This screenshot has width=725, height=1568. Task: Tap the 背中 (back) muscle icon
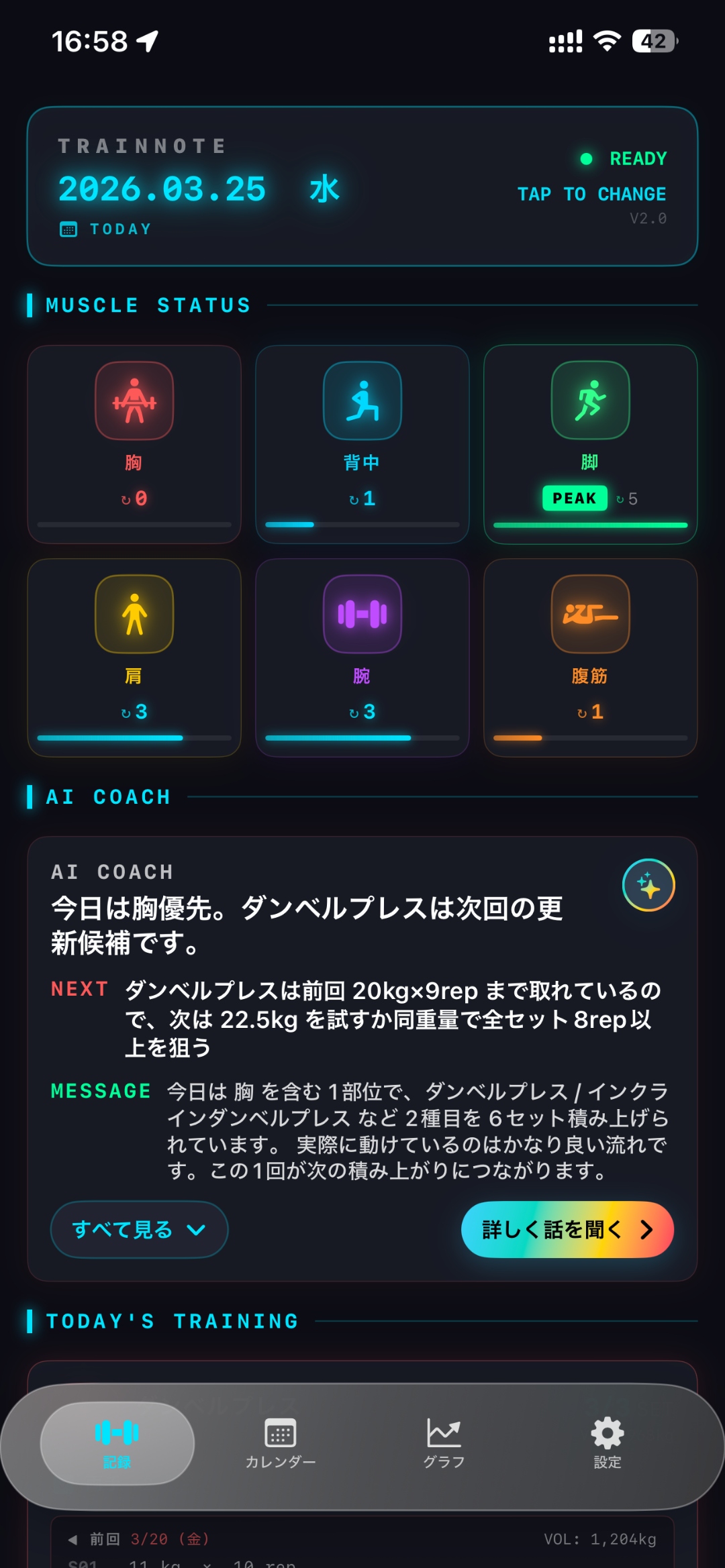[361, 401]
